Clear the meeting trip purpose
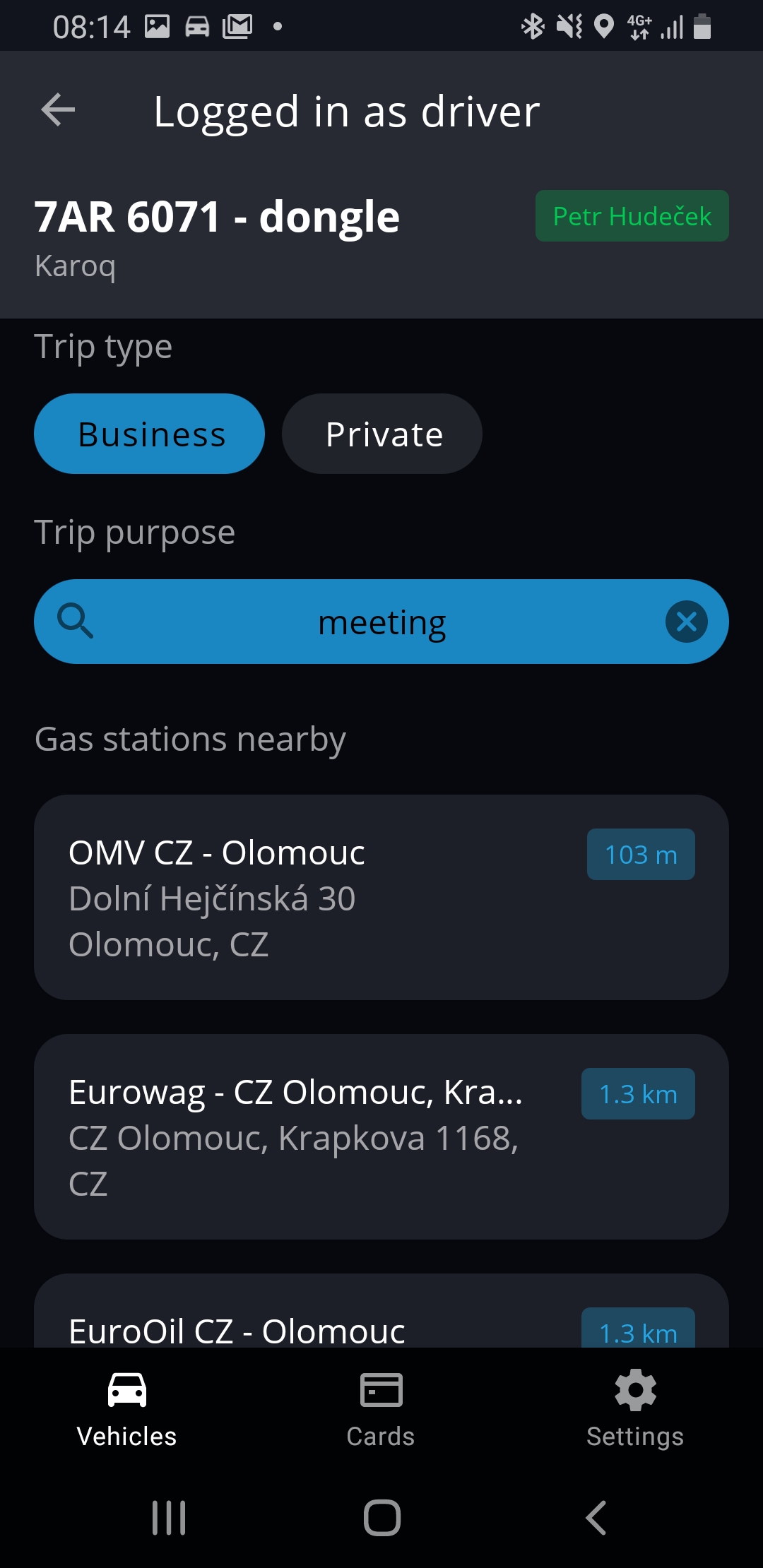This screenshot has width=763, height=1568. click(686, 622)
